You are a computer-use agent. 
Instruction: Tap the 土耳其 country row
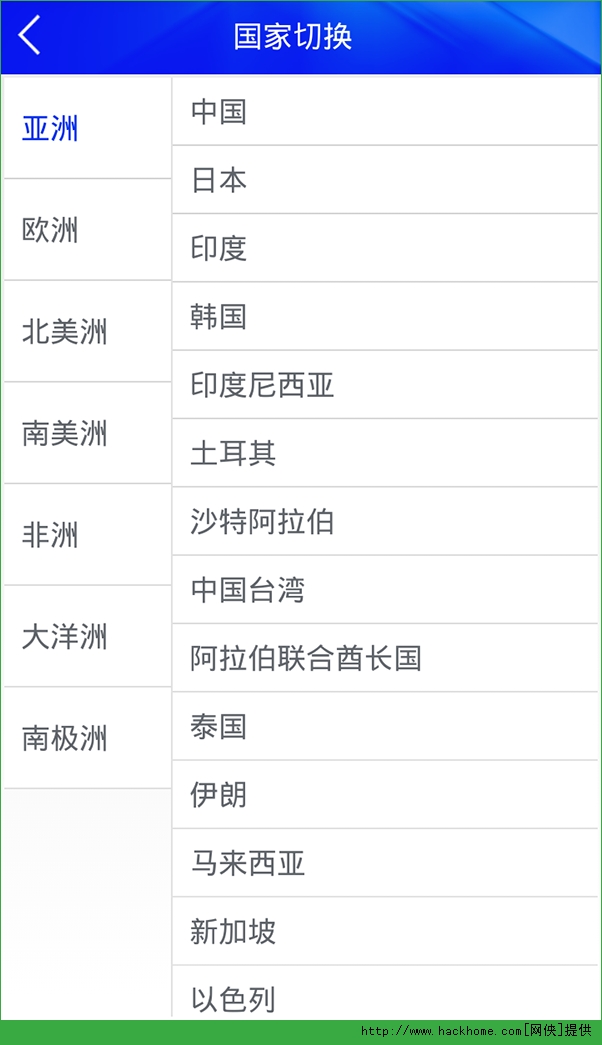click(384, 454)
